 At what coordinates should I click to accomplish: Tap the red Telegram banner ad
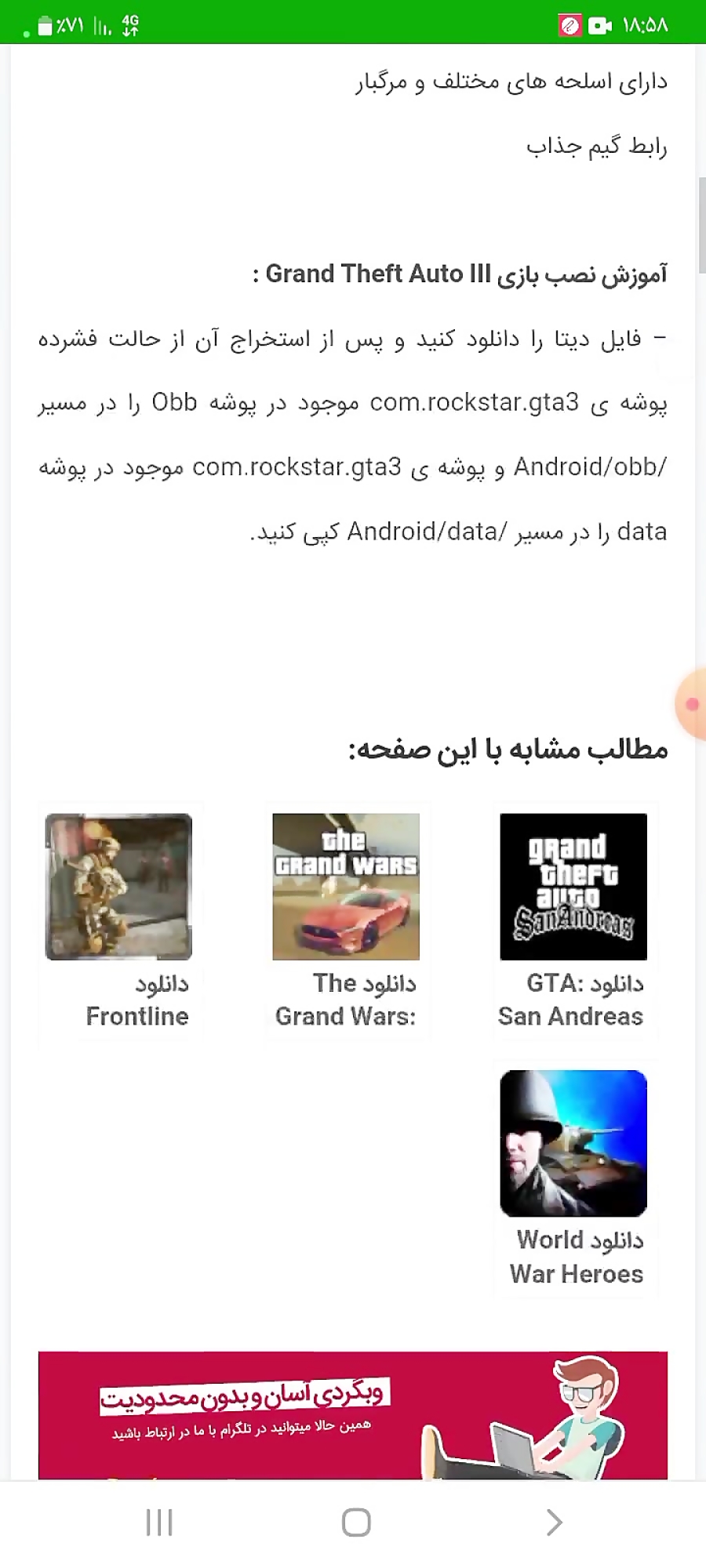353,1414
